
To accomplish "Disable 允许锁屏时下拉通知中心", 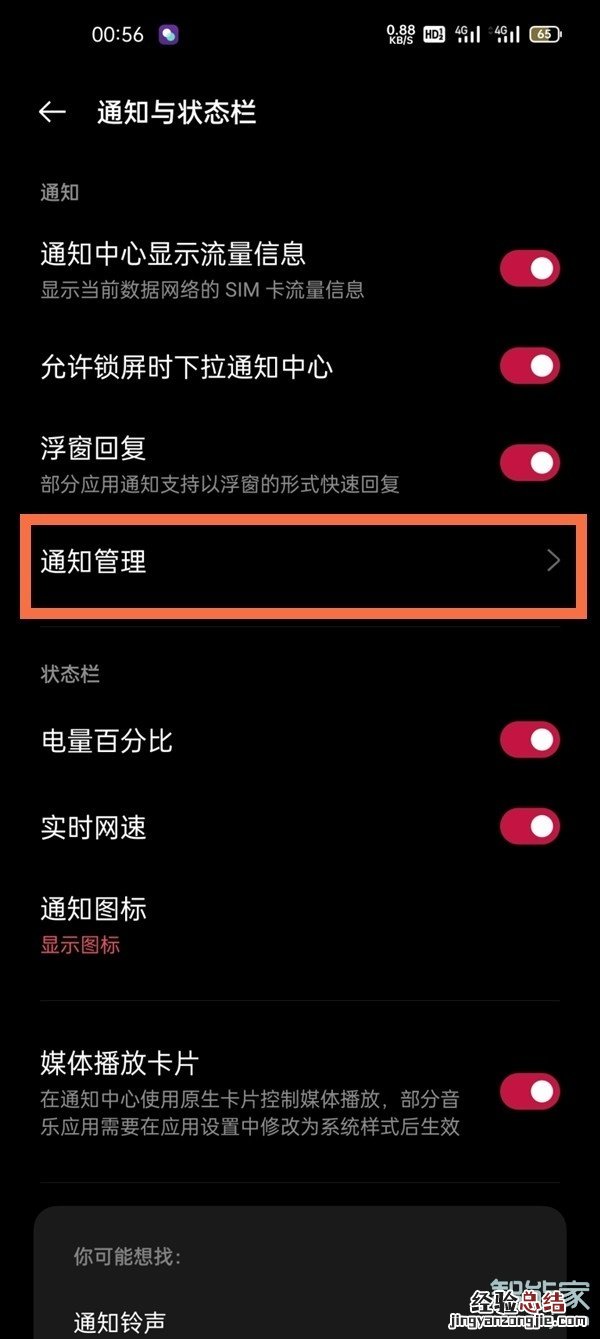I will [x=529, y=366].
